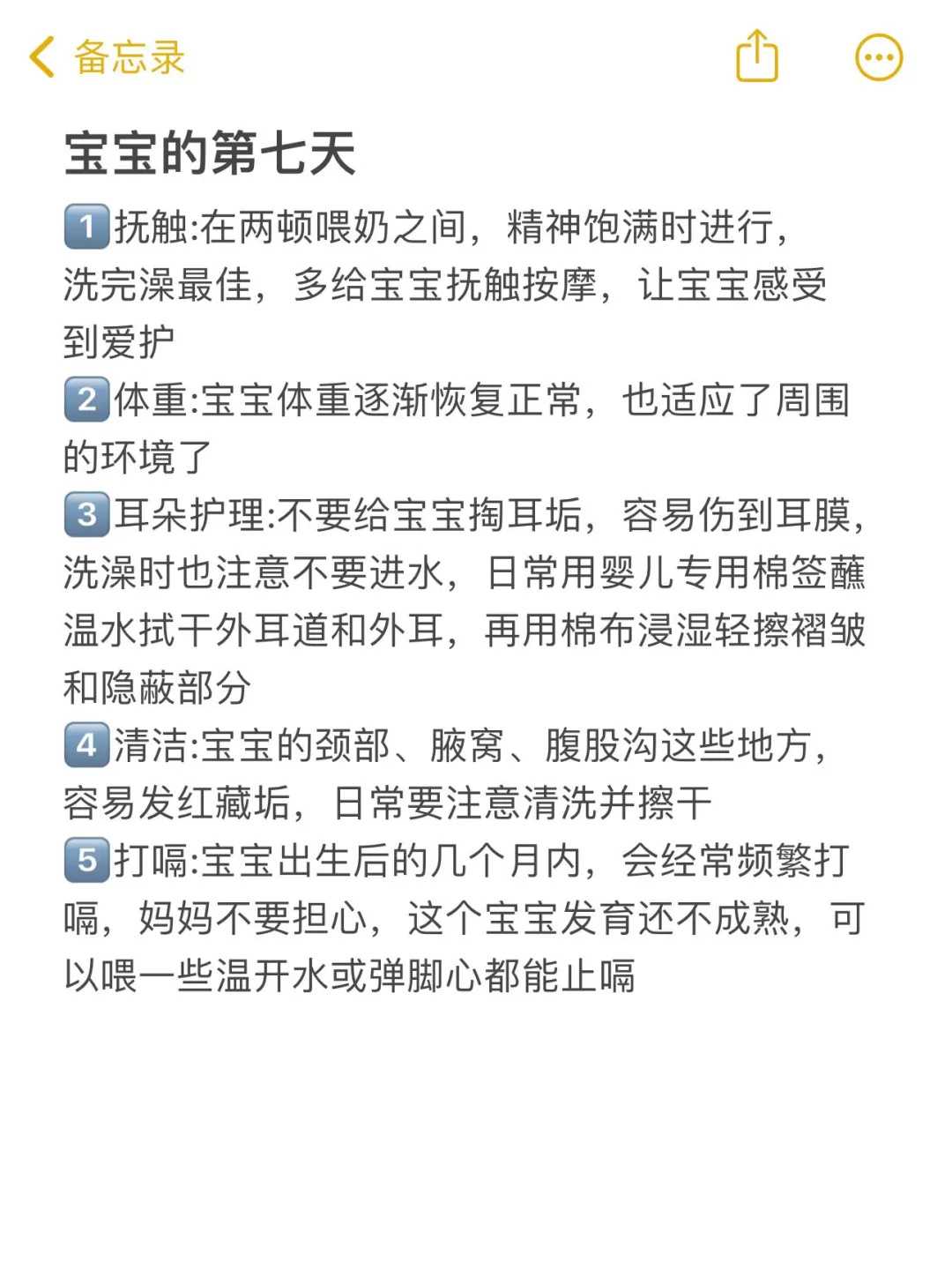Tap the share arrow at top right
Screen dimensions: 952x1270
[x=756, y=56]
